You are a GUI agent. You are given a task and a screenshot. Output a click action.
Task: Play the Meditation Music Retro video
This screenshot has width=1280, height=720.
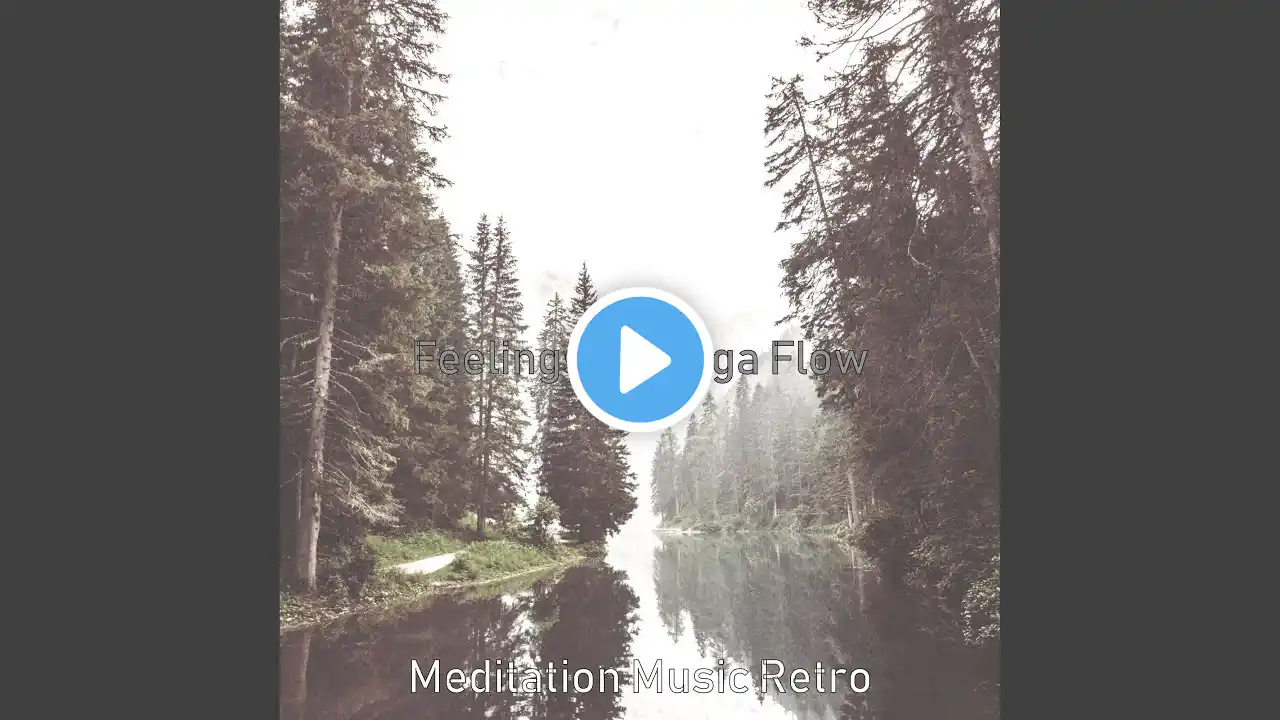click(640, 360)
